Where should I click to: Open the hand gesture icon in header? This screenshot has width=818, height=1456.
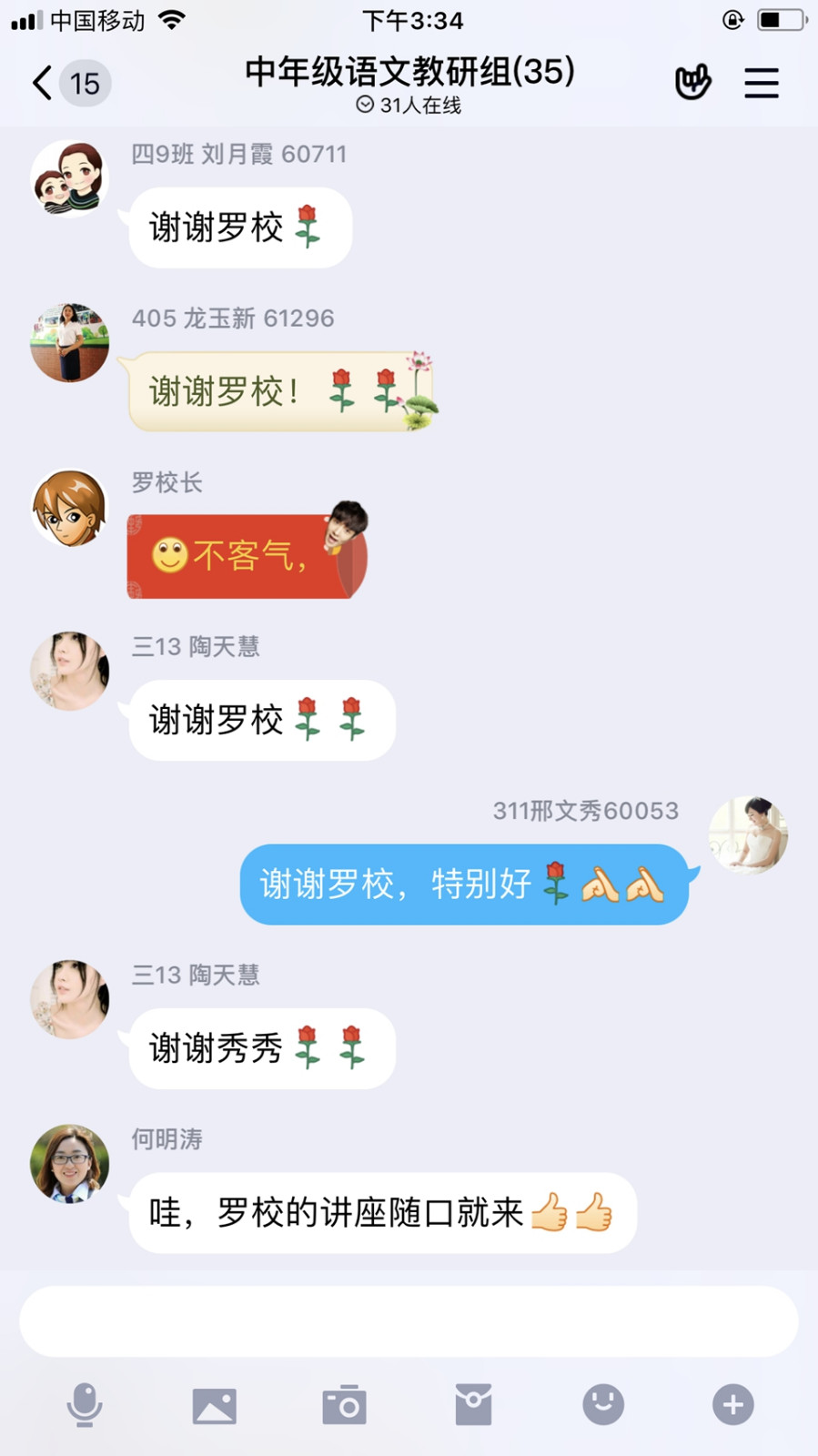click(x=692, y=83)
